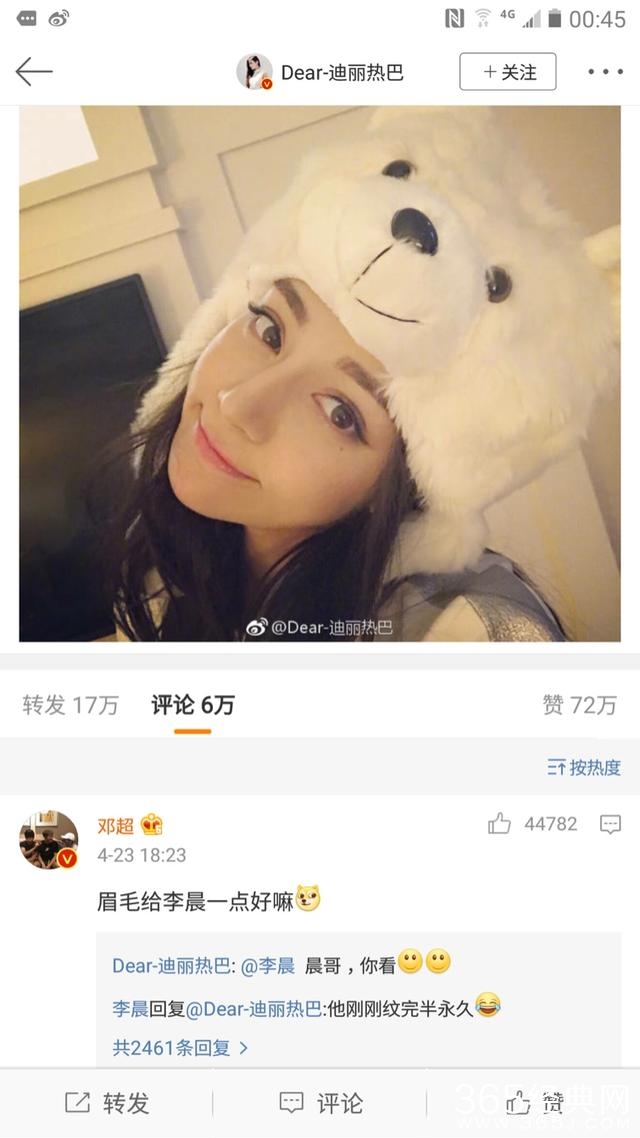Like 邓超's comment with thumbs-up icon
Viewport: 640px width, 1138px height.
pos(499,824)
